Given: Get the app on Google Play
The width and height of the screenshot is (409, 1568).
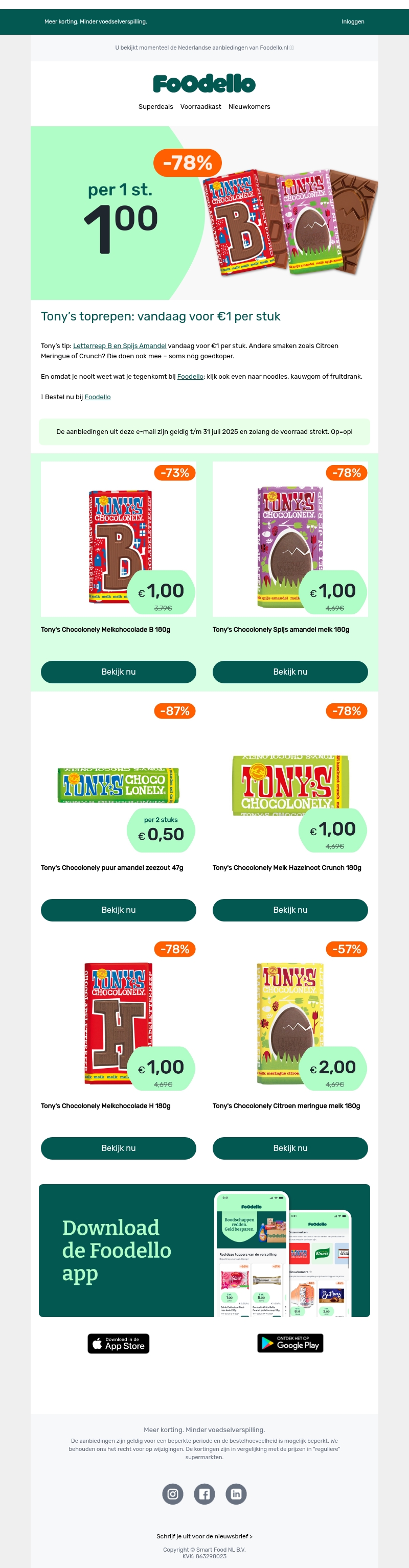Looking at the screenshot, I should (290, 1342).
